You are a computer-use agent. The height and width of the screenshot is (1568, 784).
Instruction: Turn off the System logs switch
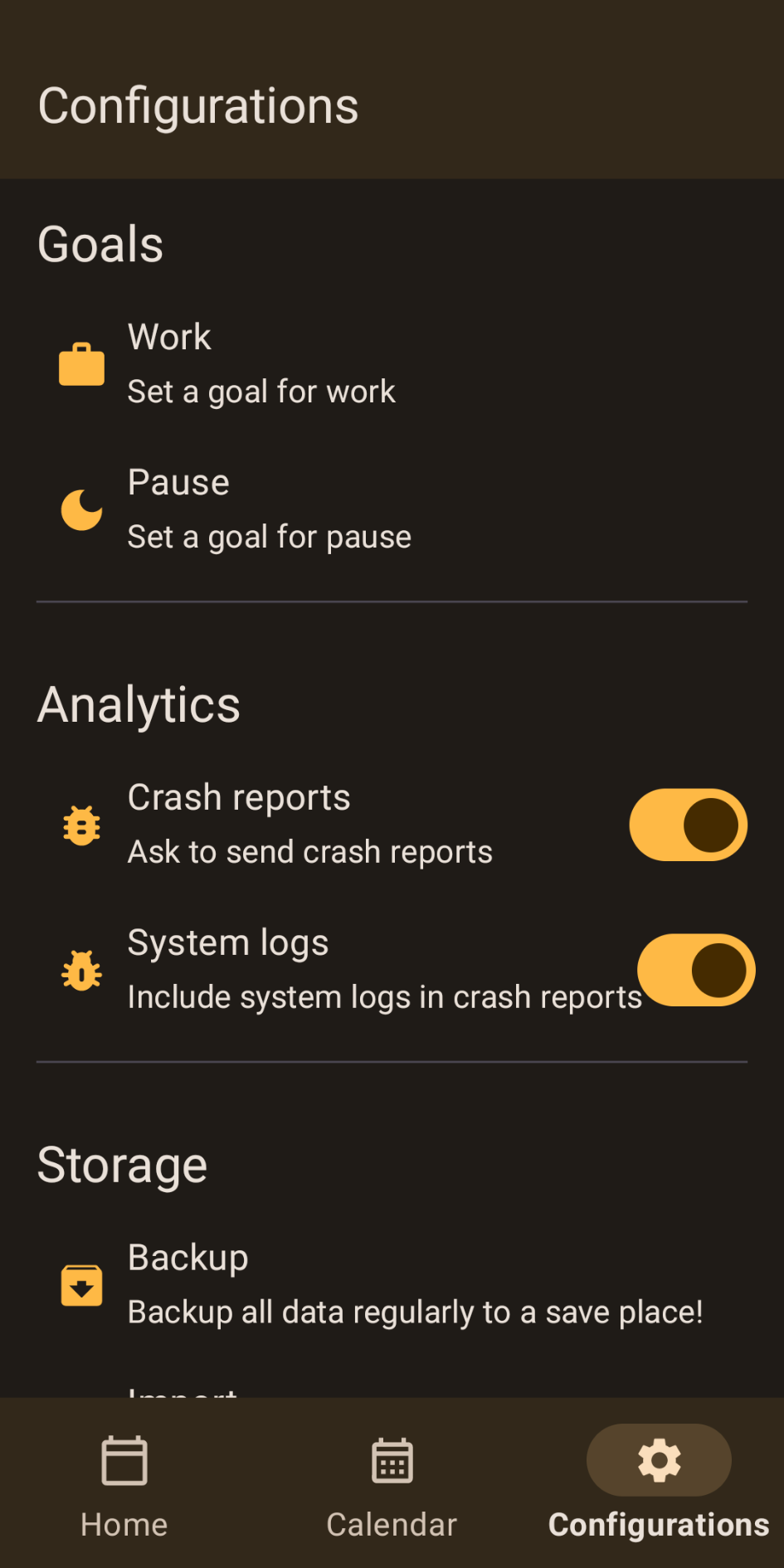coord(695,970)
